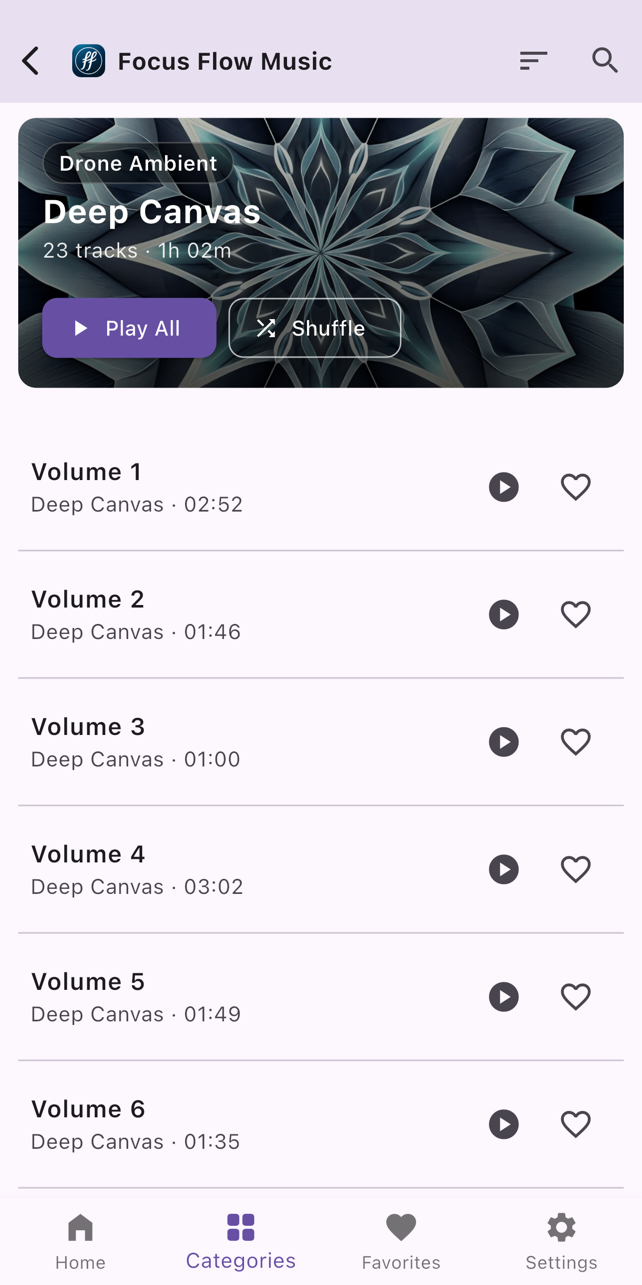Heart the Volume 4 track
This screenshot has width=642, height=1285.
point(576,870)
